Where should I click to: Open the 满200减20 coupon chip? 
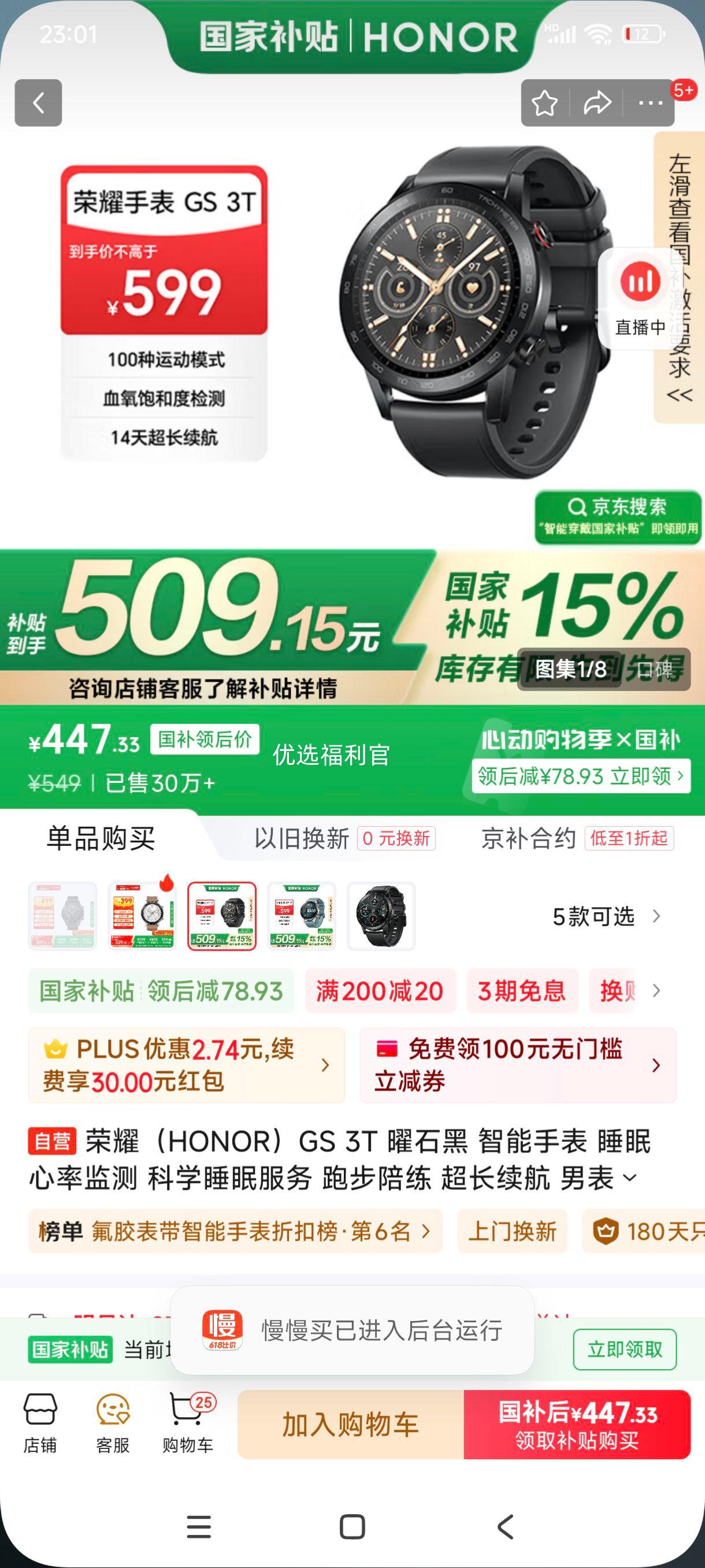point(380,991)
